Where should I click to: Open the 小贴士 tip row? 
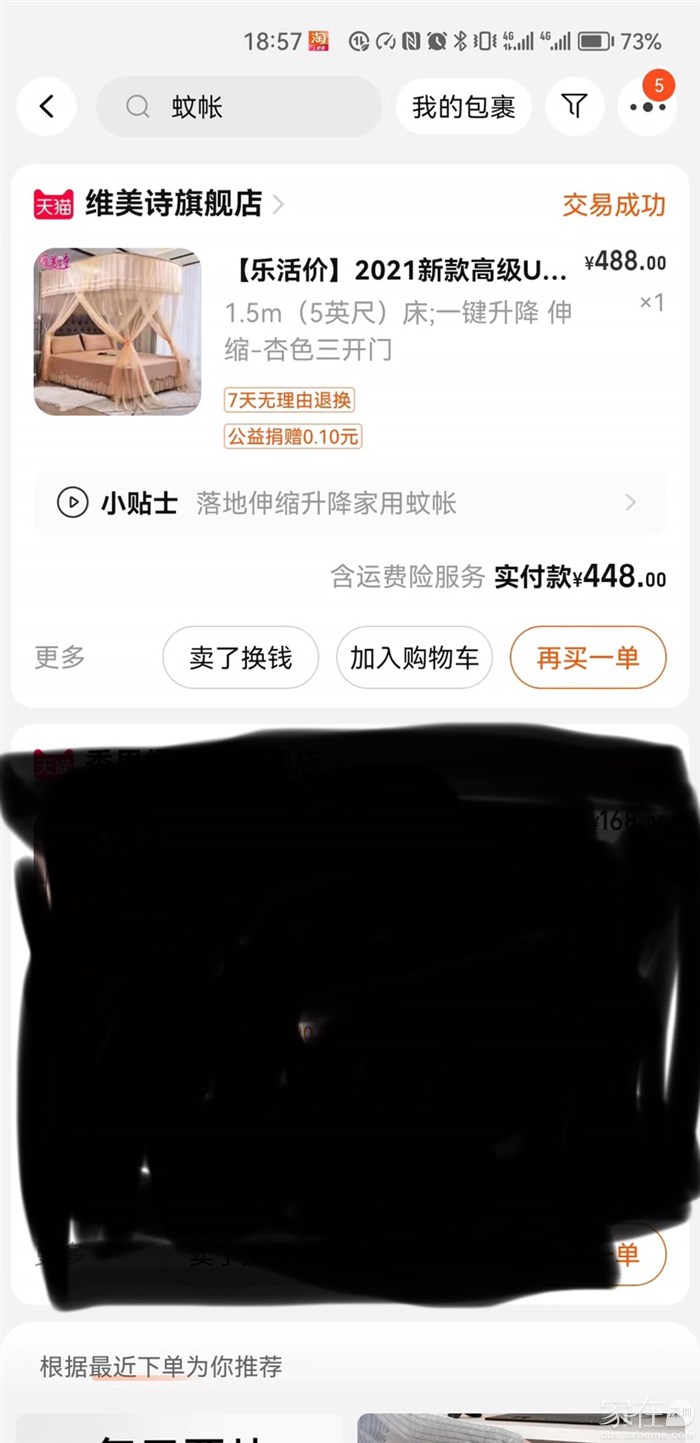pos(349,503)
